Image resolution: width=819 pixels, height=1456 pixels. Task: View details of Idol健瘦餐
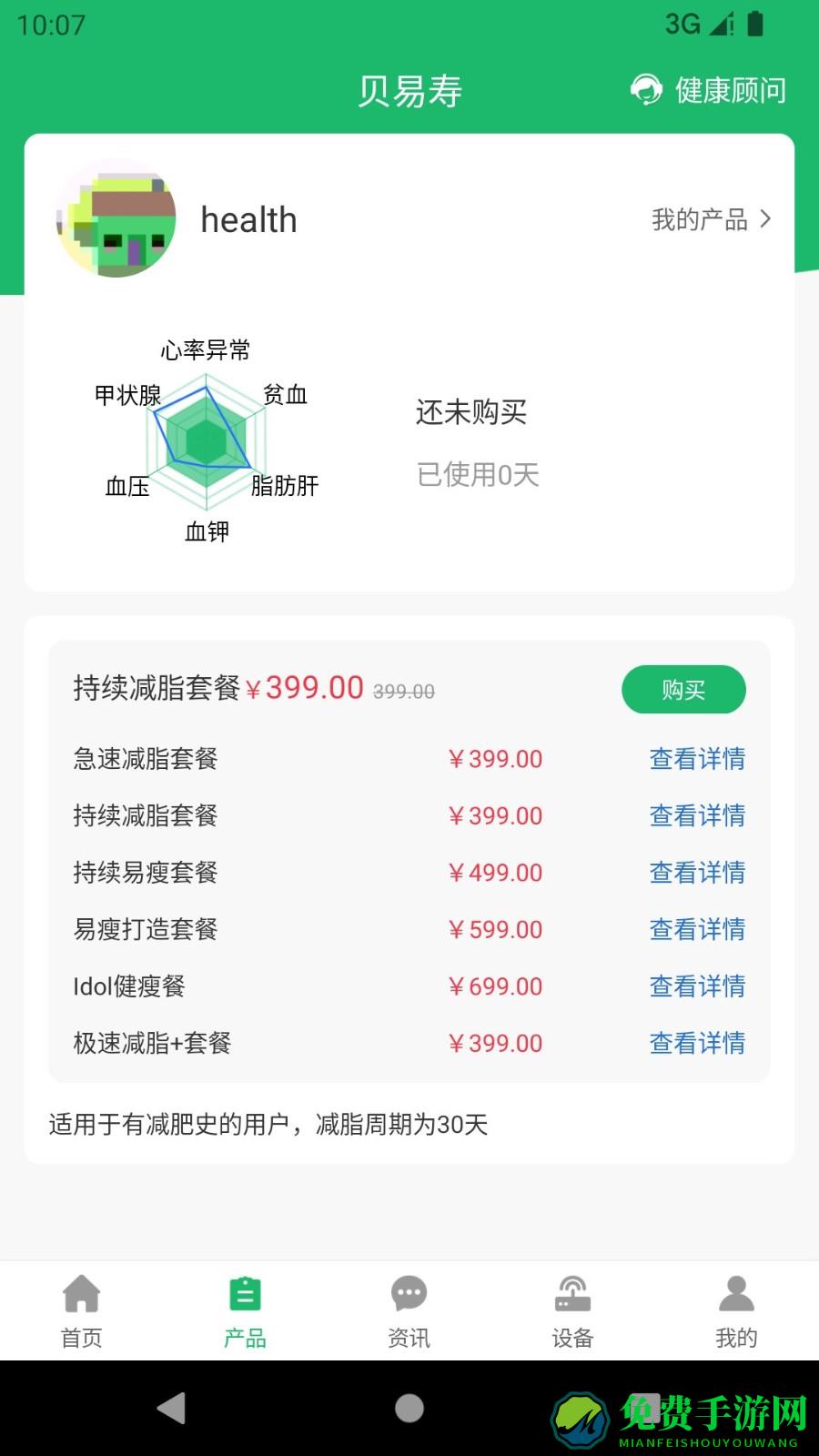point(697,986)
